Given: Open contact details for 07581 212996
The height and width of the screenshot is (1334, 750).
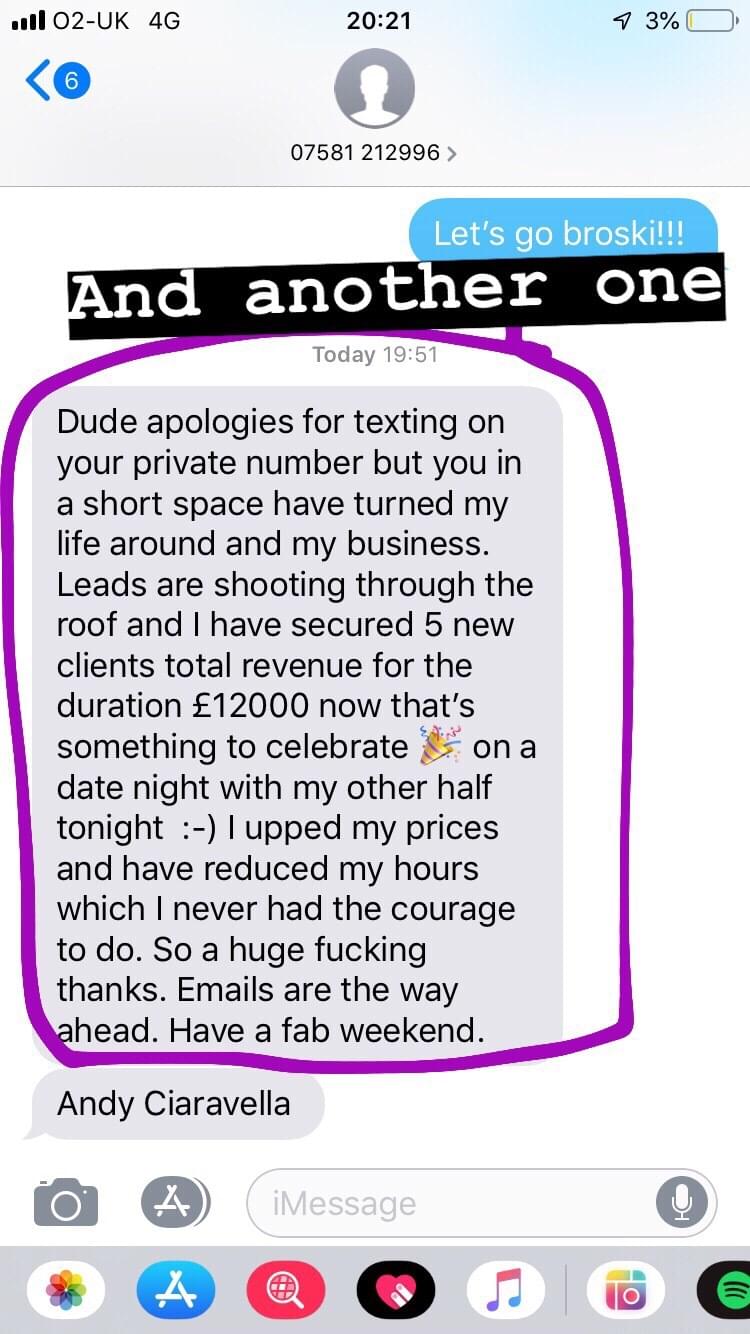Looking at the screenshot, I should tap(374, 152).
